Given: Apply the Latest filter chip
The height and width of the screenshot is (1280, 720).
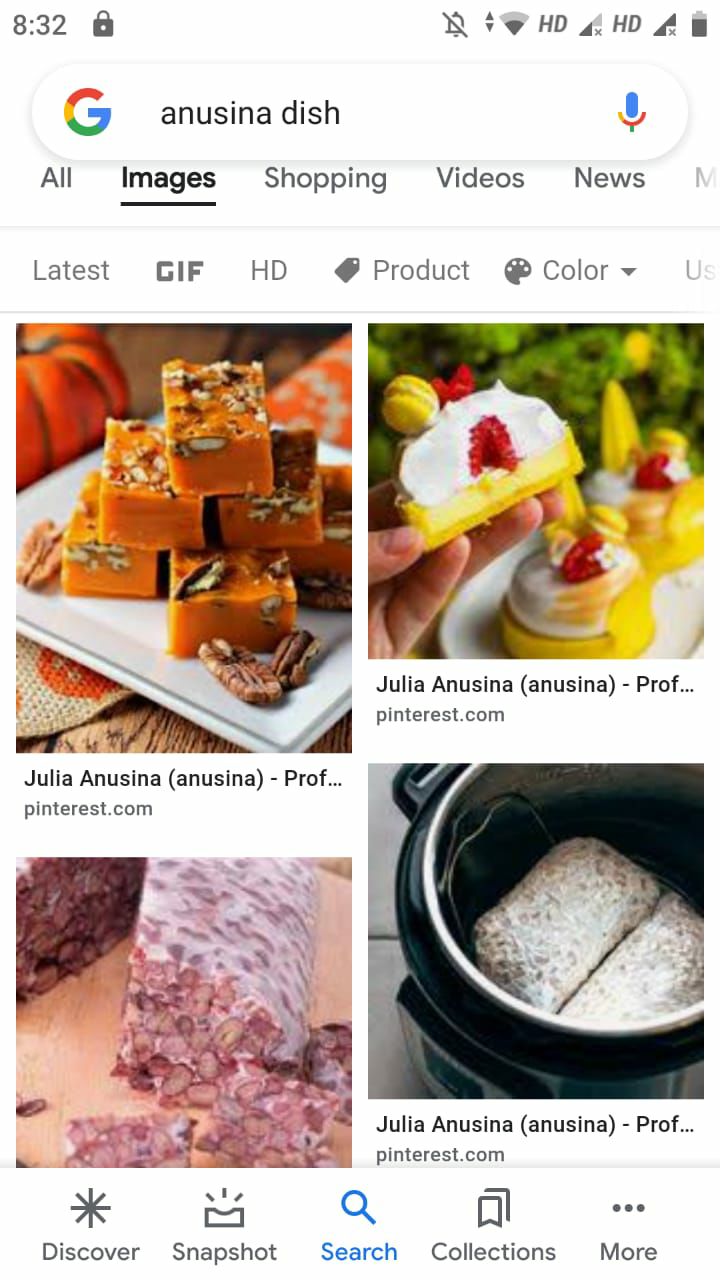Looking at the screenshot, I should click(x=71, y=270).
